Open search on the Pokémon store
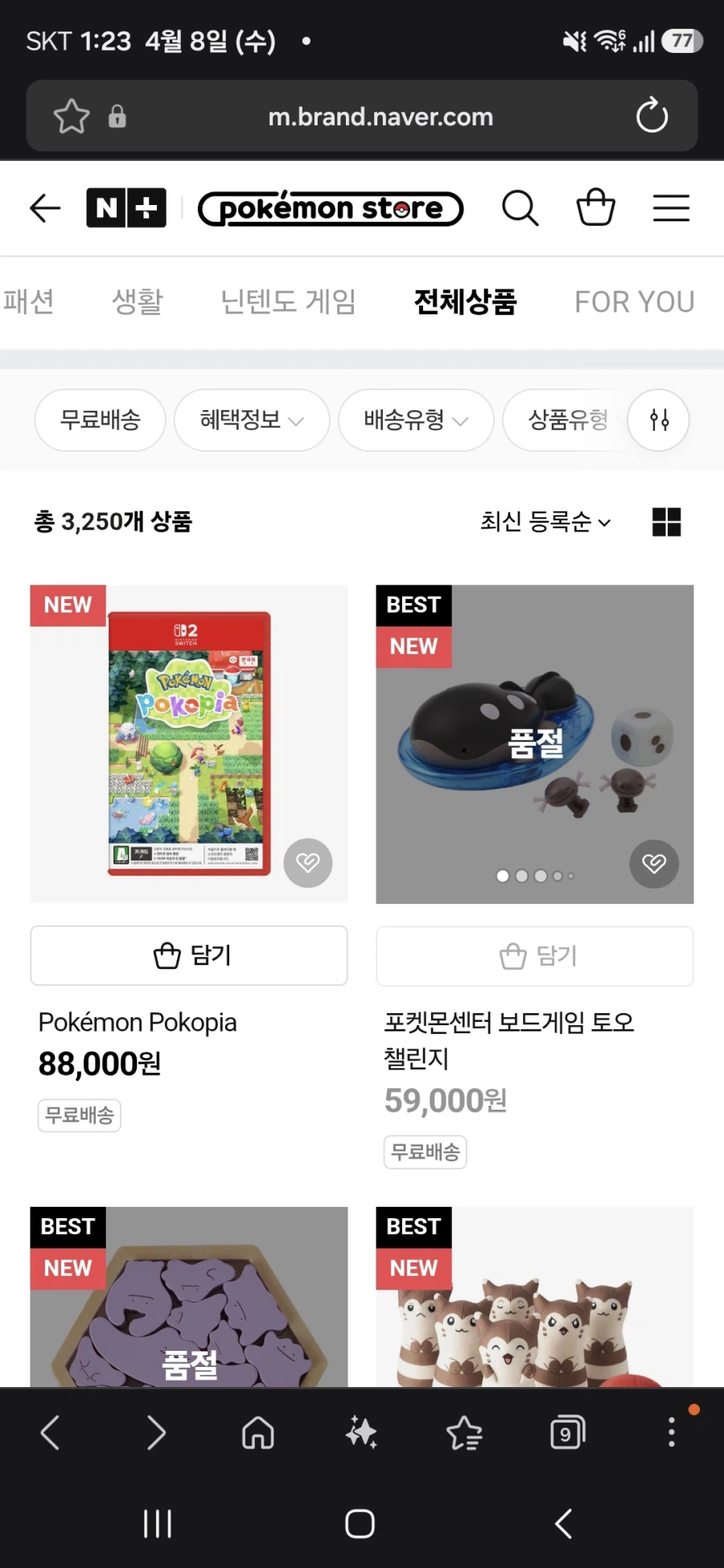Image resolution: width=724 pixels, height=1568 pixels. coord(520,207)
